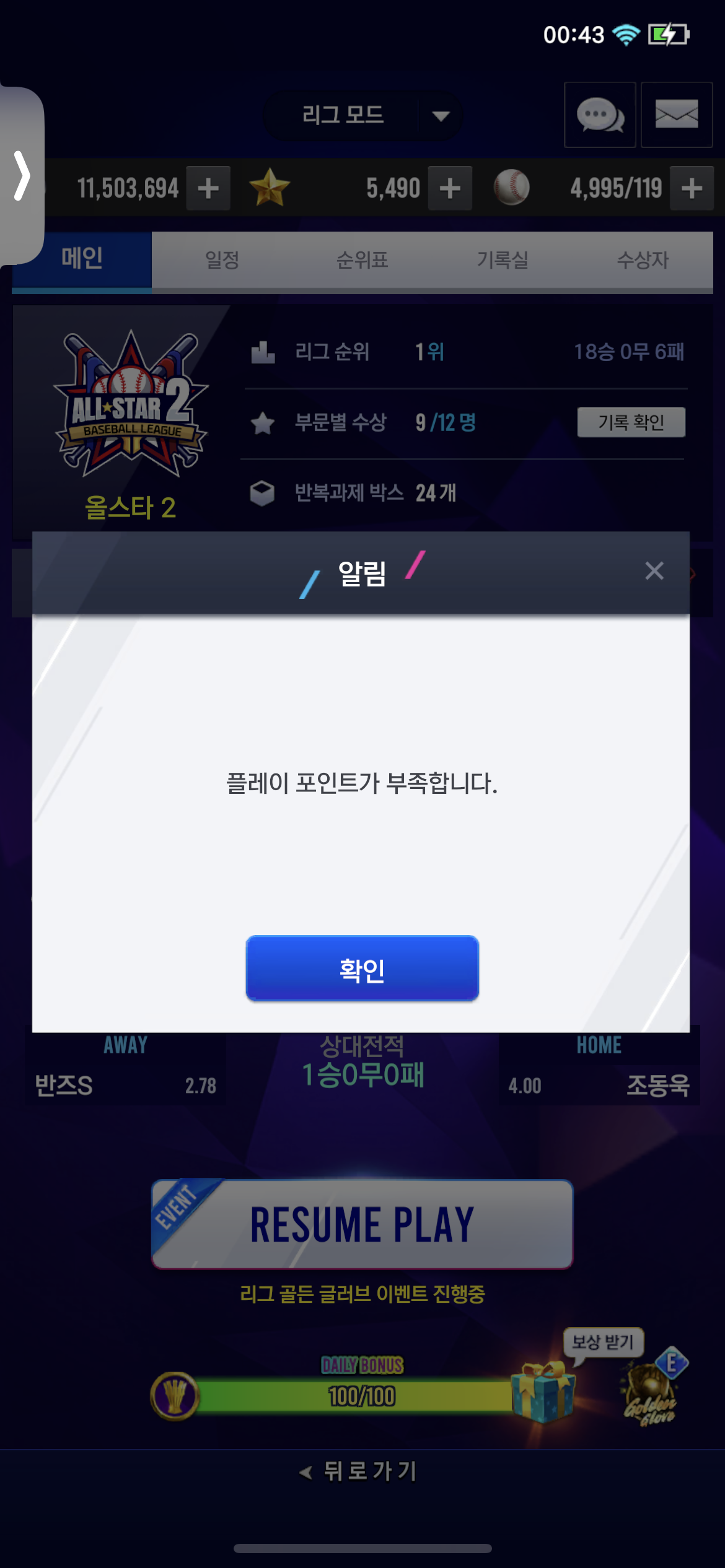This screenshot has height=1568, width=725.
Task: Close the 알림 dialog
Action: pyautogui.click(x=654, y=570)
